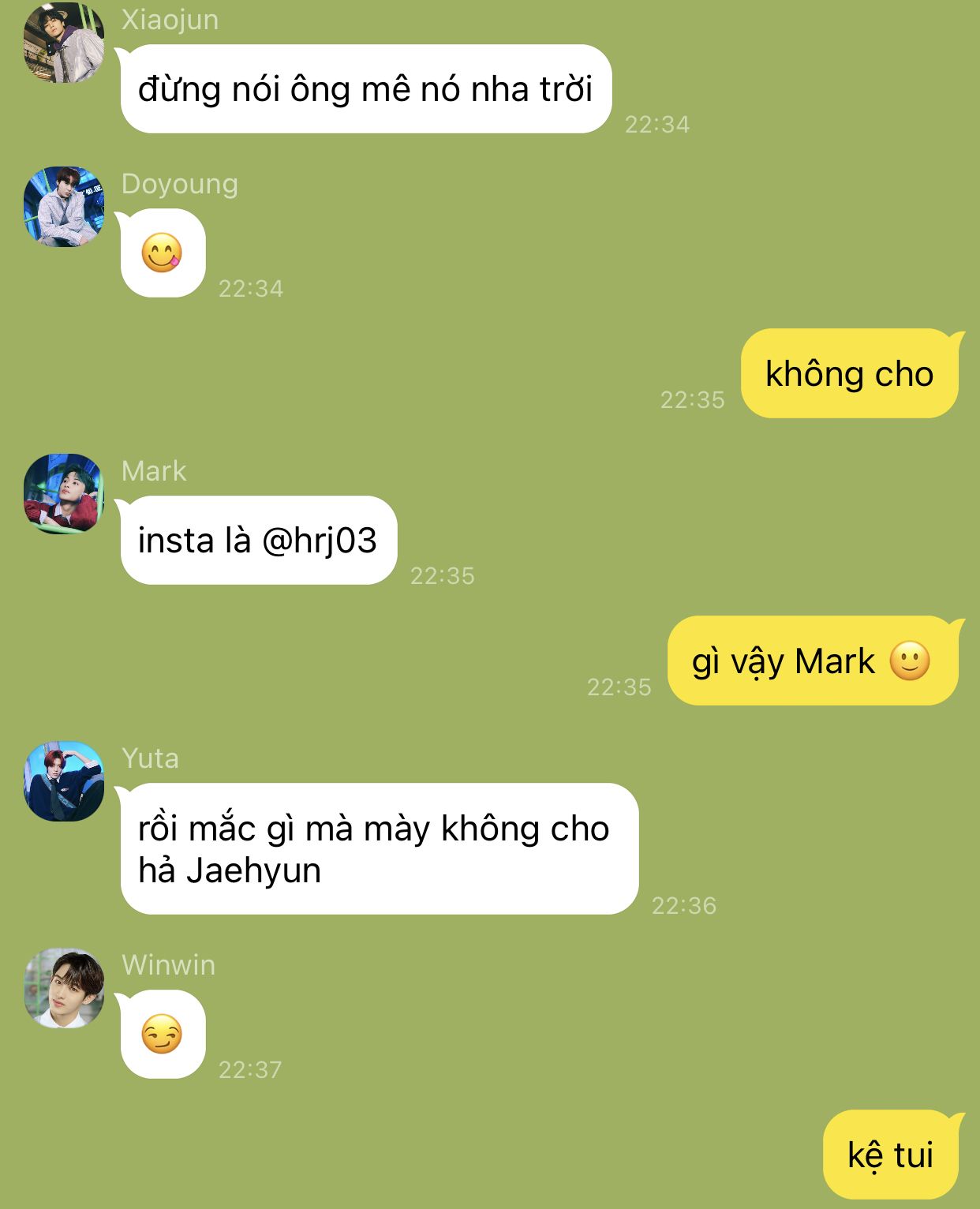
Task: Select Winwin's profile photo
Action: click(63, 987)
